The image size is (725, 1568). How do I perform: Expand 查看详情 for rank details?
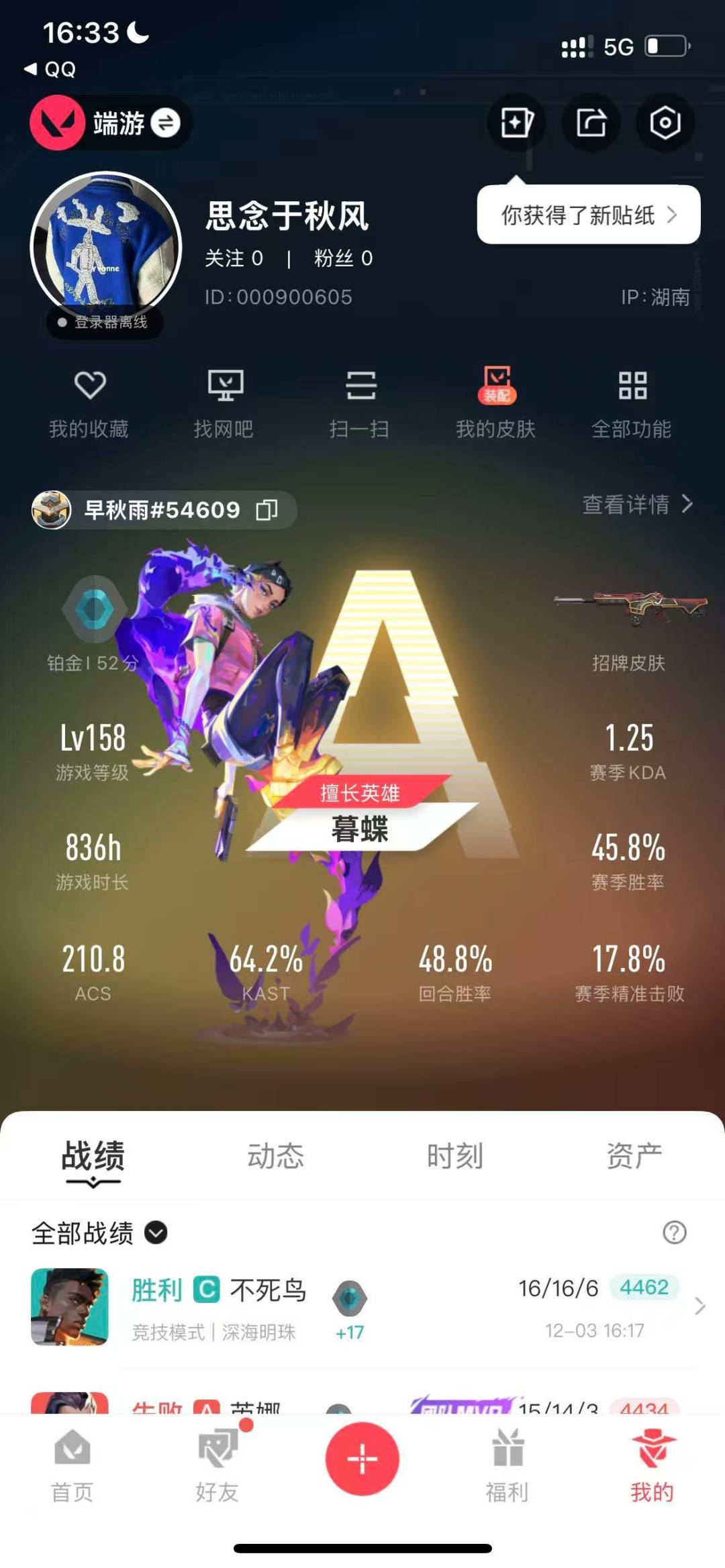(x=634, y=507)
